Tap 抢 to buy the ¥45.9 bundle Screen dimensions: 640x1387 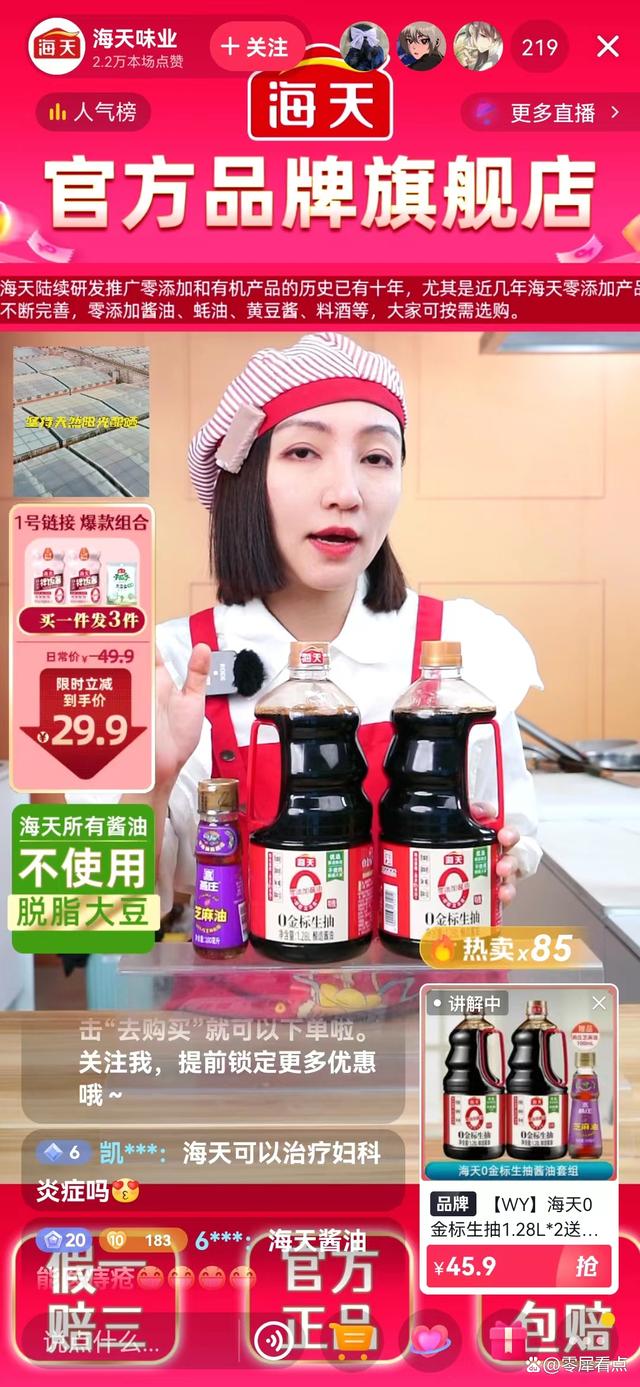(586, 1267)
